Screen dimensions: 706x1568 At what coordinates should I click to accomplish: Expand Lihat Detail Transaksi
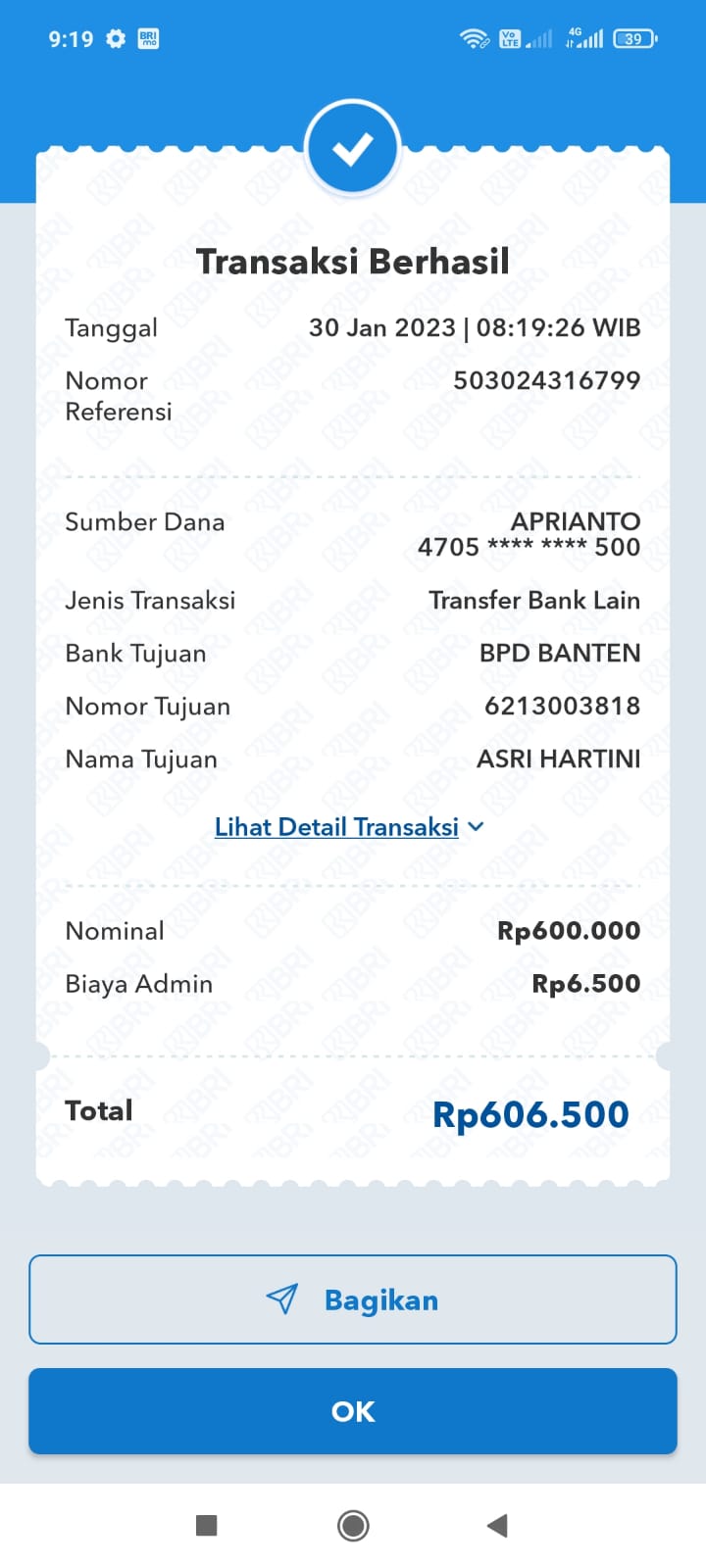(x=348, y=827)
